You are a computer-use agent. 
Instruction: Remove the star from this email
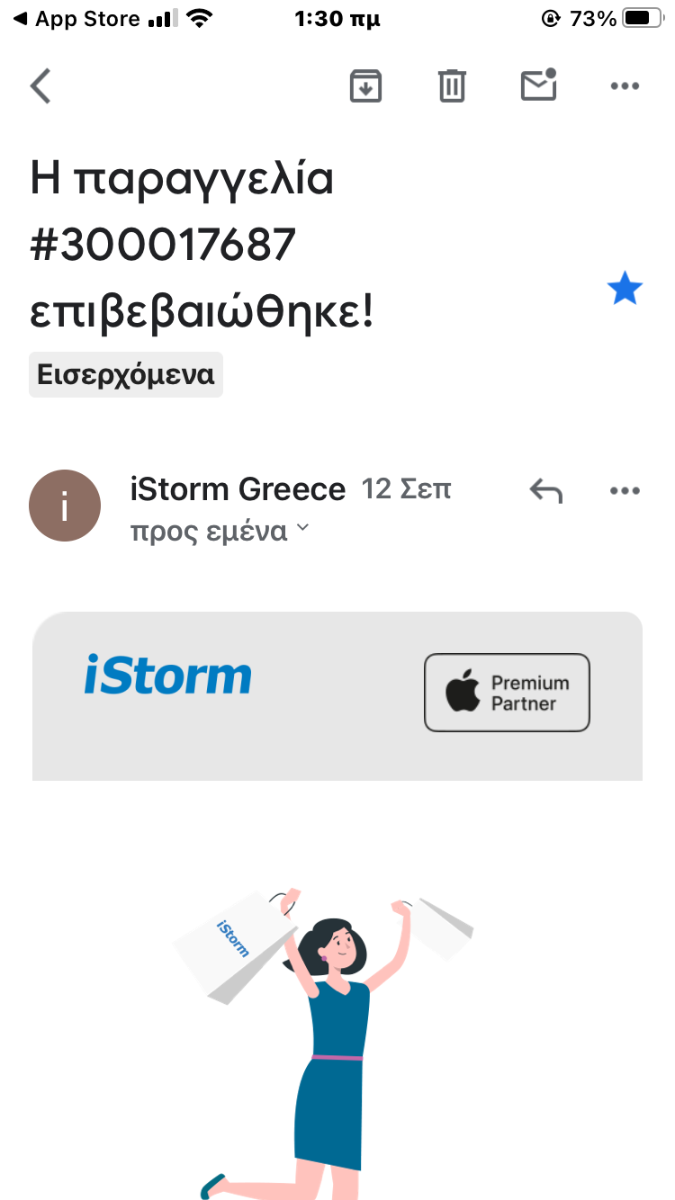[x=625, y=290]
